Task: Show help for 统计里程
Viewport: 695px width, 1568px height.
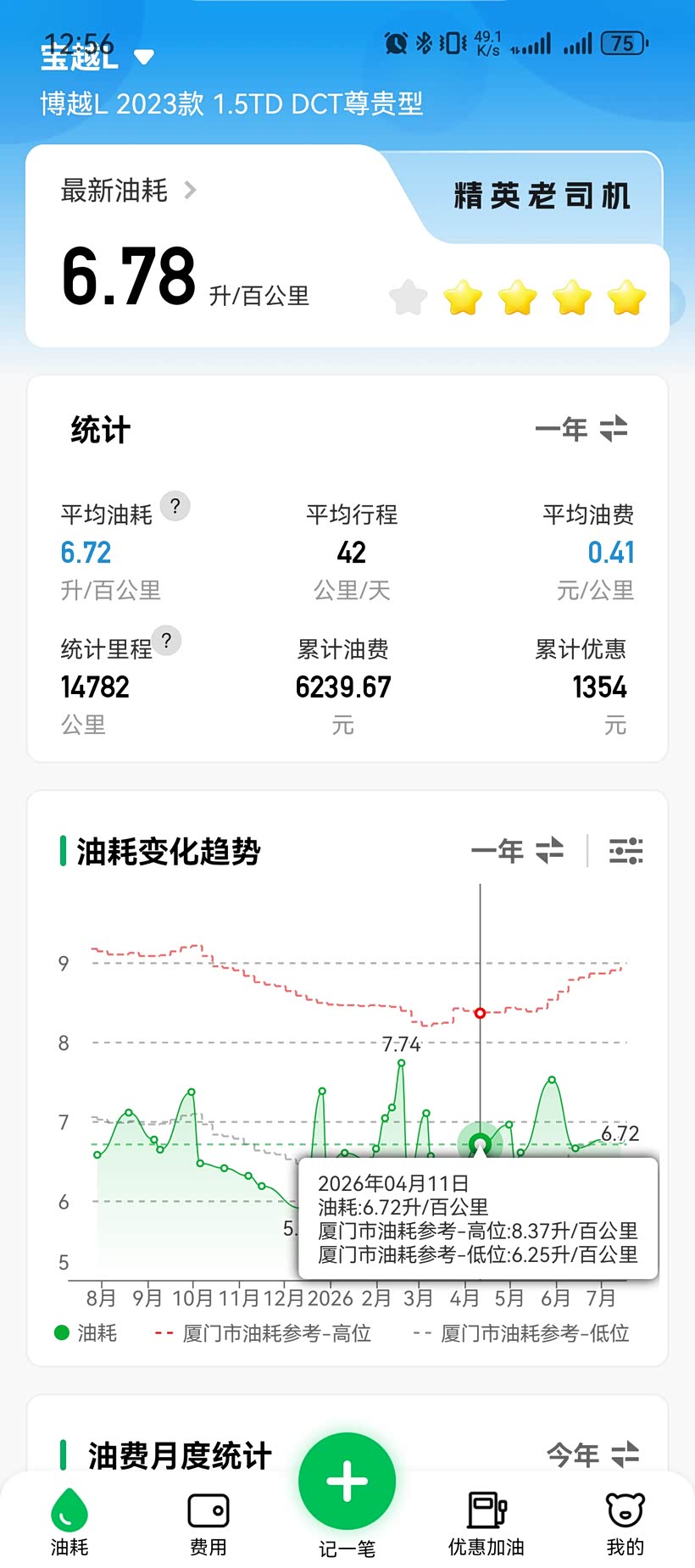Action: pos(167,641)
